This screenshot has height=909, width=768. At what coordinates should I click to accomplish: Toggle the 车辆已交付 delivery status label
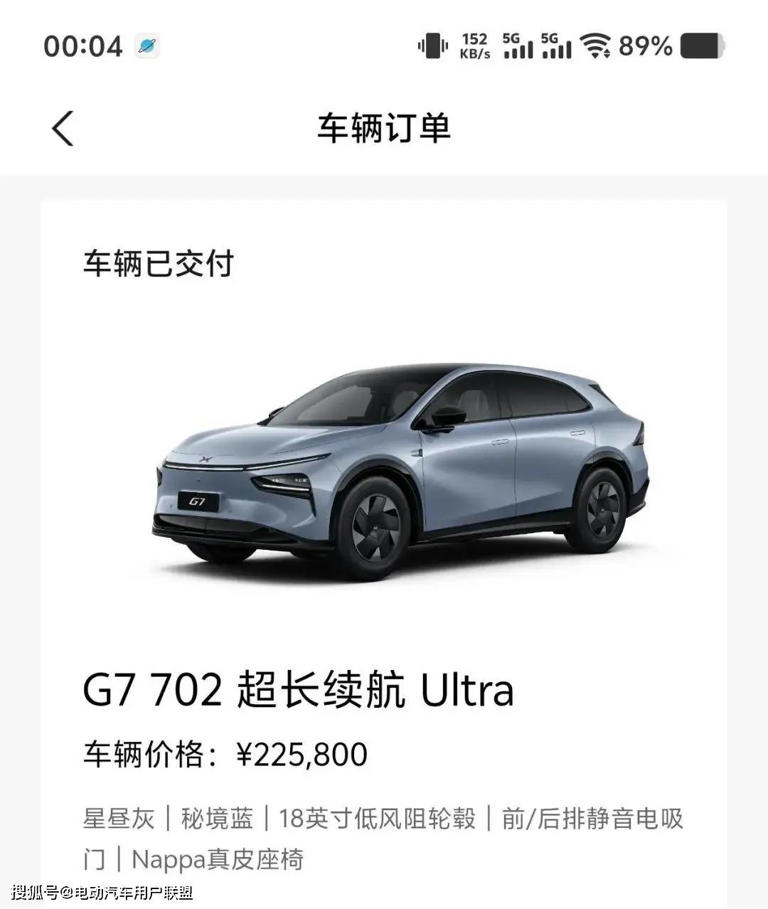159,264
